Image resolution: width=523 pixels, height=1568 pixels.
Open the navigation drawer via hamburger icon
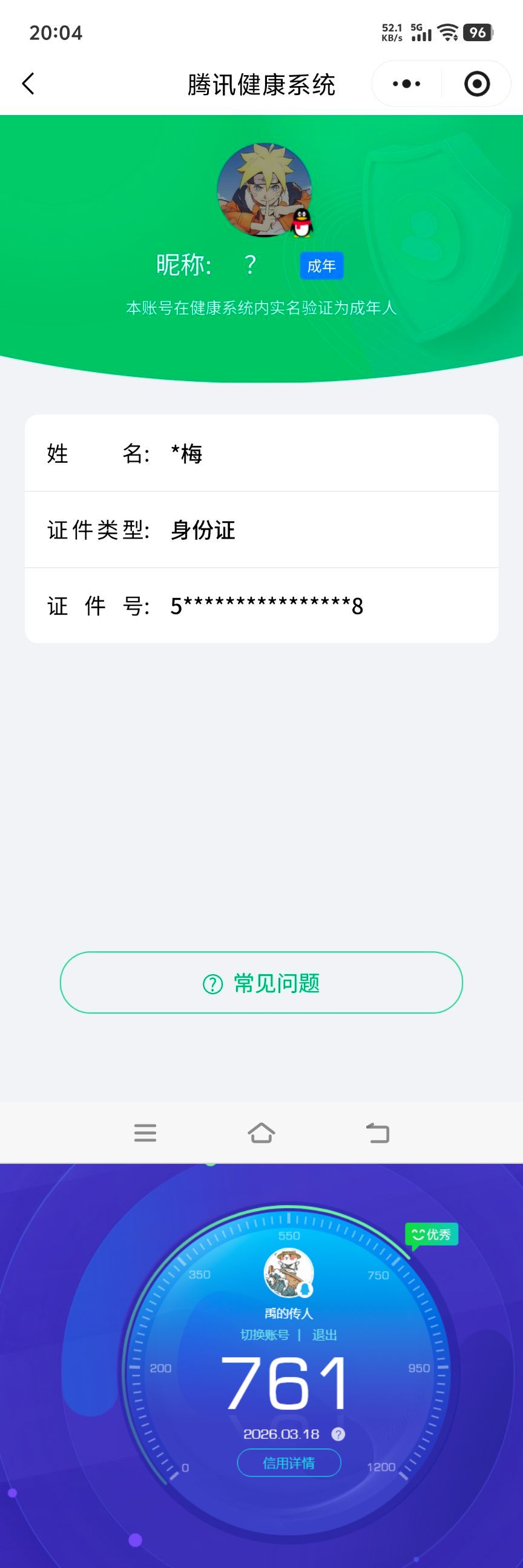pos(145,1132)
